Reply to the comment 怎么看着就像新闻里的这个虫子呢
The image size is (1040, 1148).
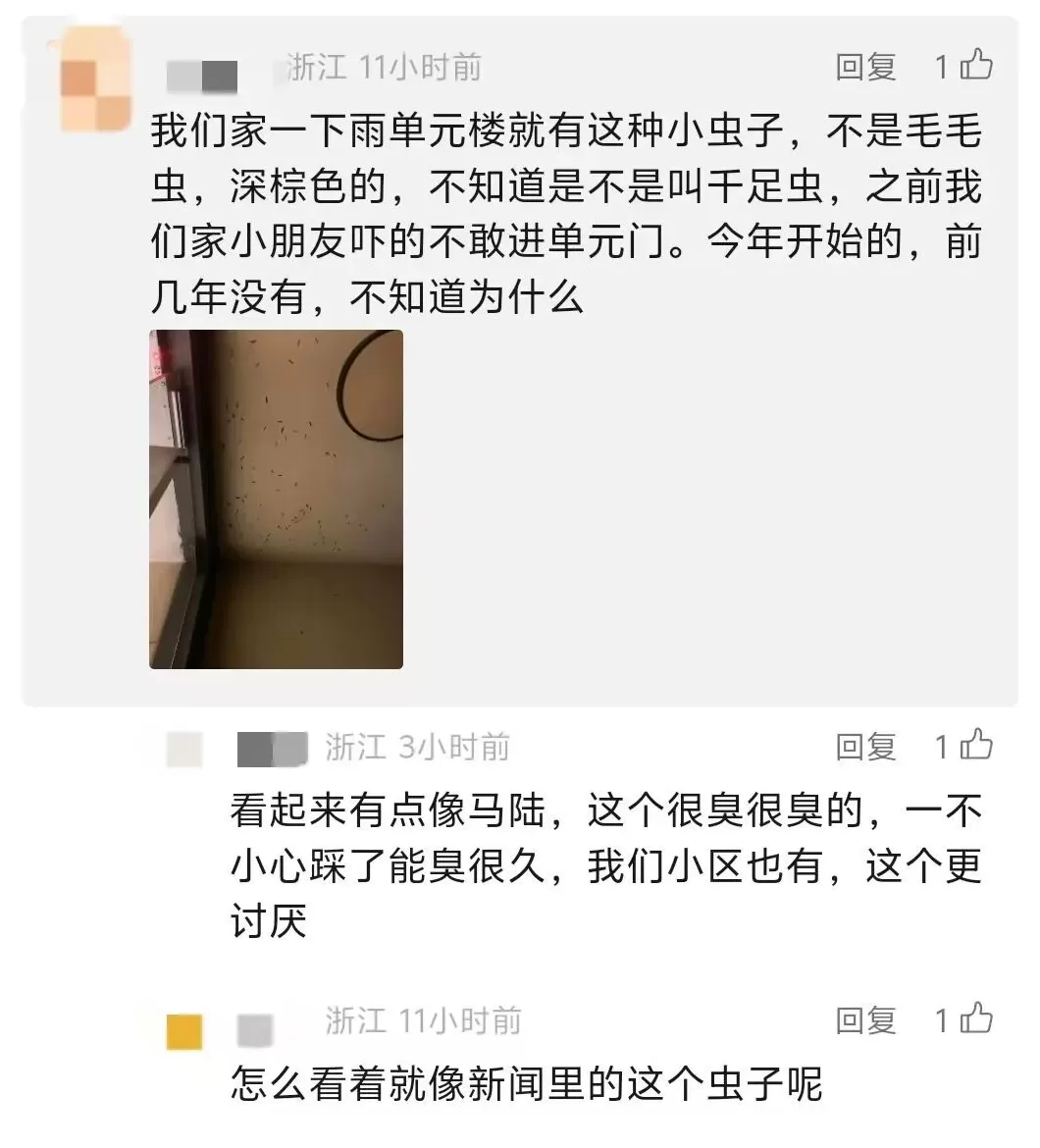click(x=865, y=1020)
